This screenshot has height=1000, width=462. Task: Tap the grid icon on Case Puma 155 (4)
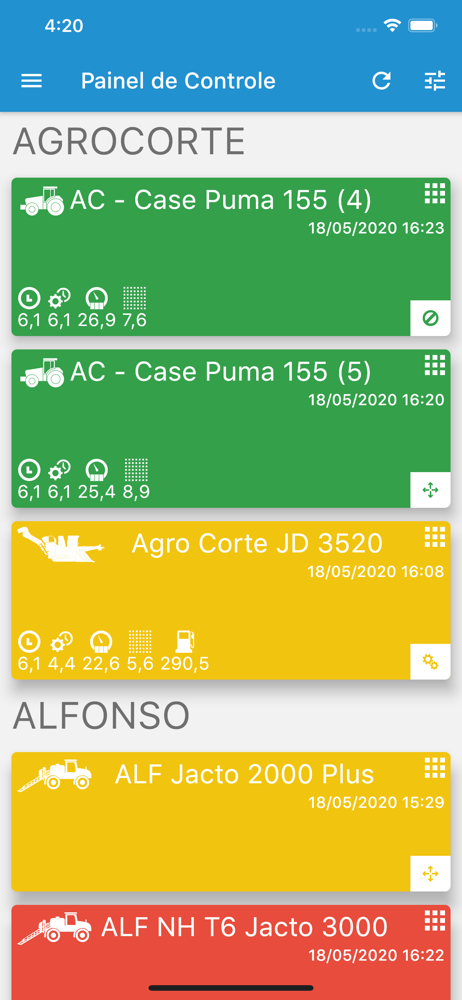click(435, 194)
